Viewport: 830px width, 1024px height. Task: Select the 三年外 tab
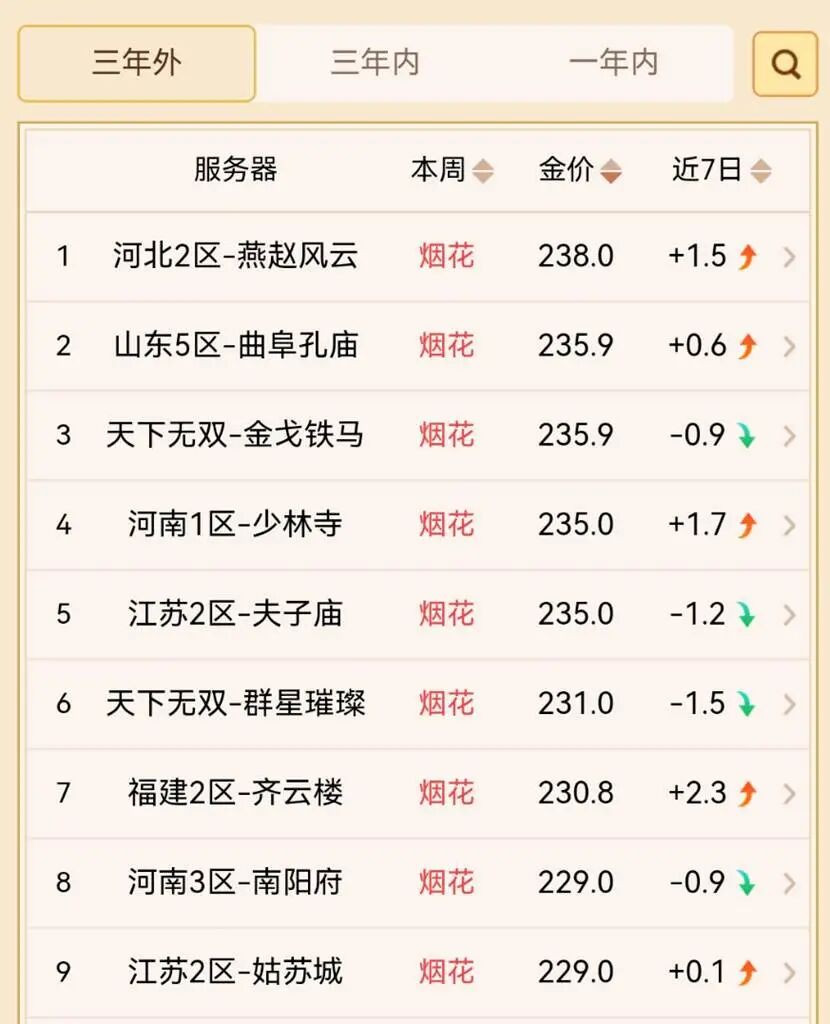[137, 63]
